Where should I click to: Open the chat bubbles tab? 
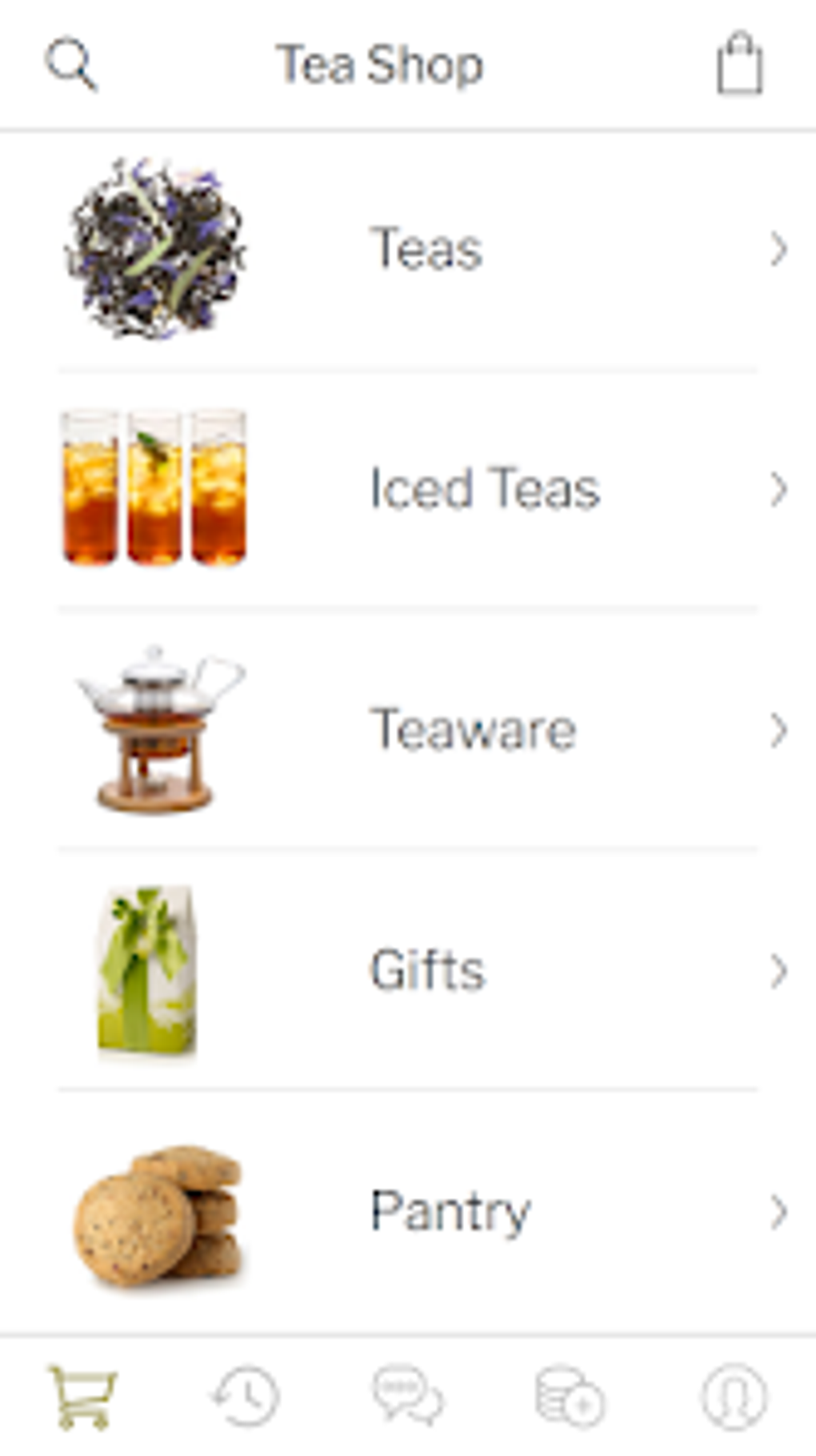pyautogui.click(x=408, y=1397)
